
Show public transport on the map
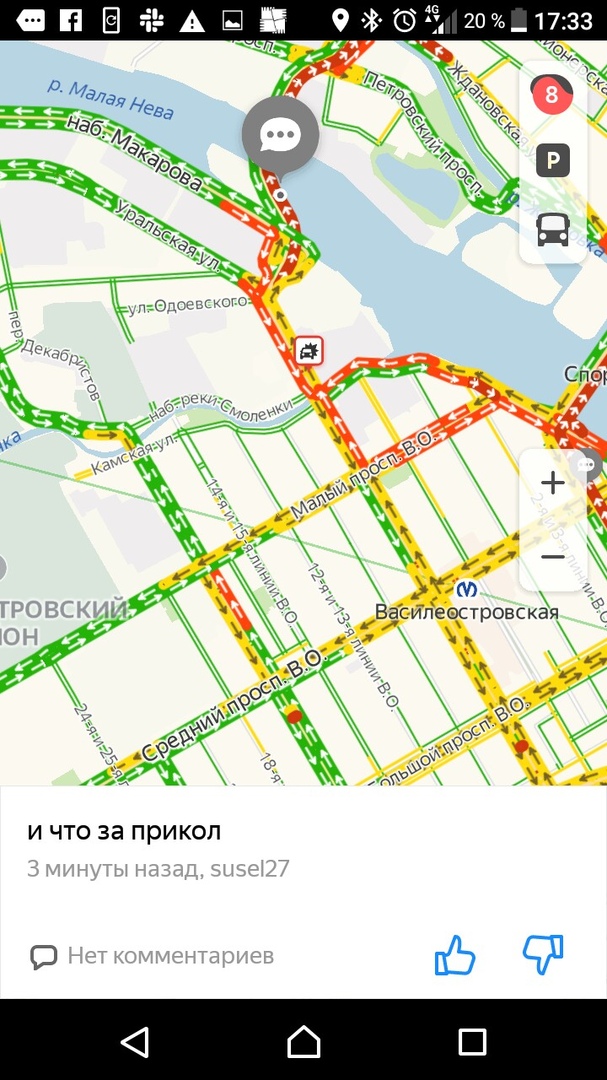click(x=553, y=229)
